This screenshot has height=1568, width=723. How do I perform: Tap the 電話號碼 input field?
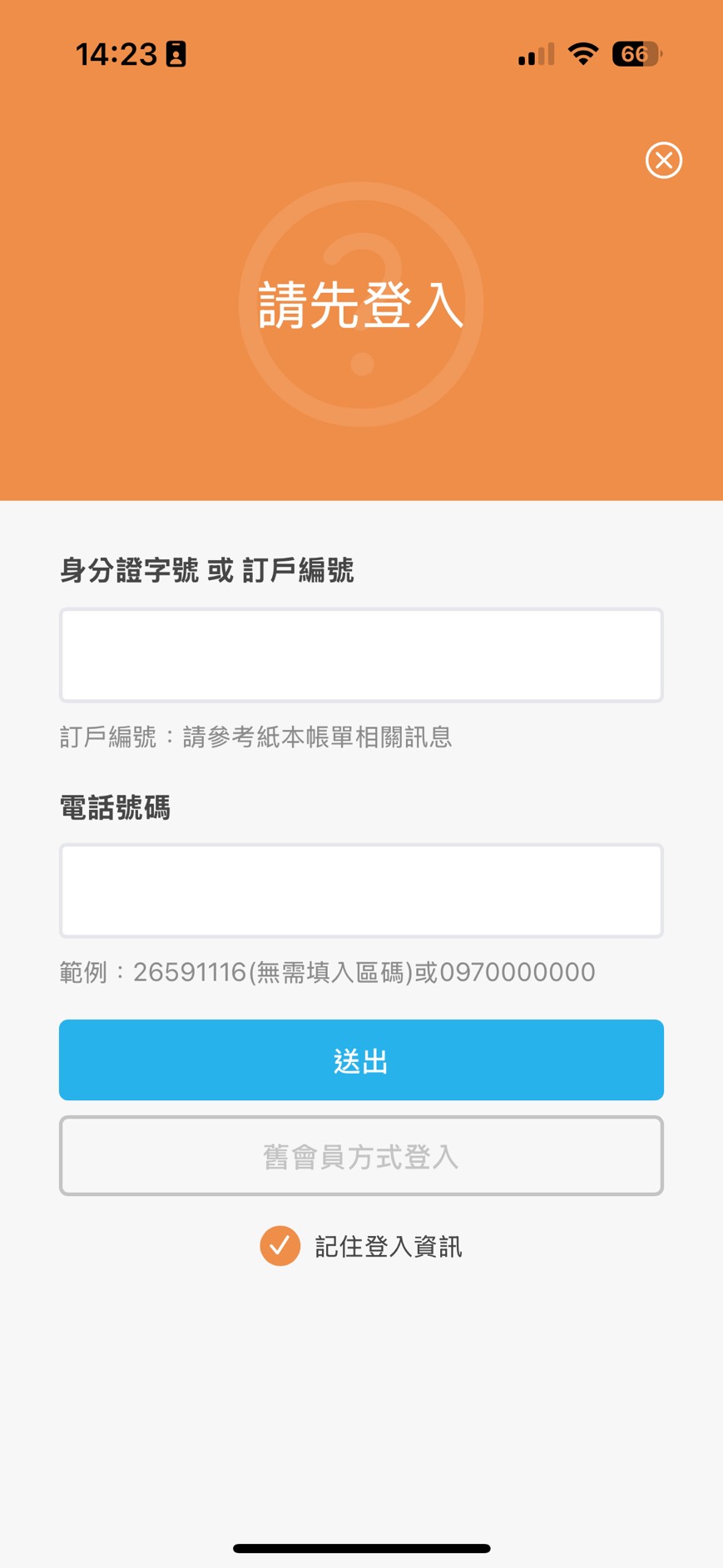[x=361, y=891]
